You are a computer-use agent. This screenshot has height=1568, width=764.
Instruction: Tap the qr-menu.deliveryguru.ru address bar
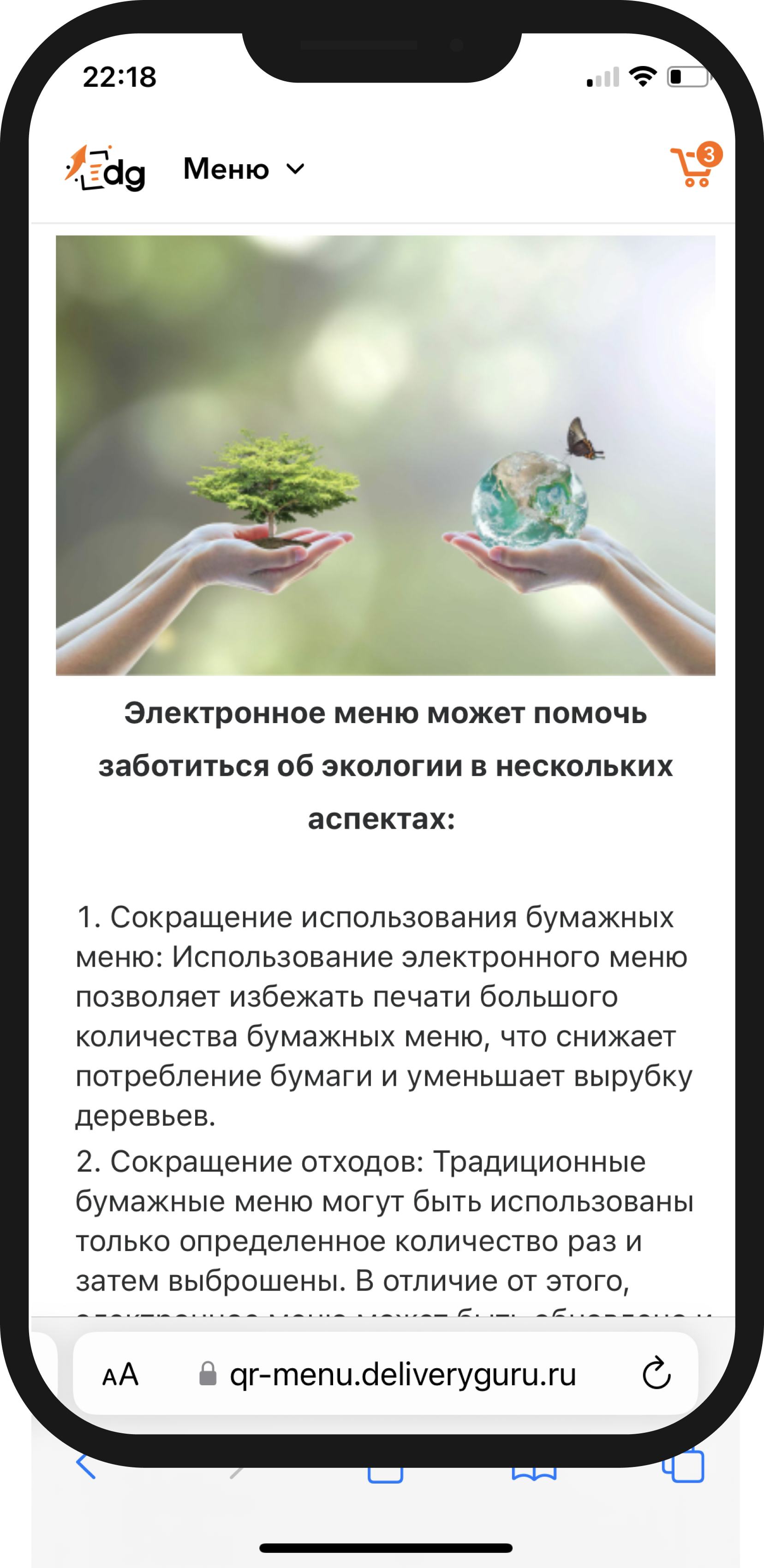click(x=402, y=1375)
